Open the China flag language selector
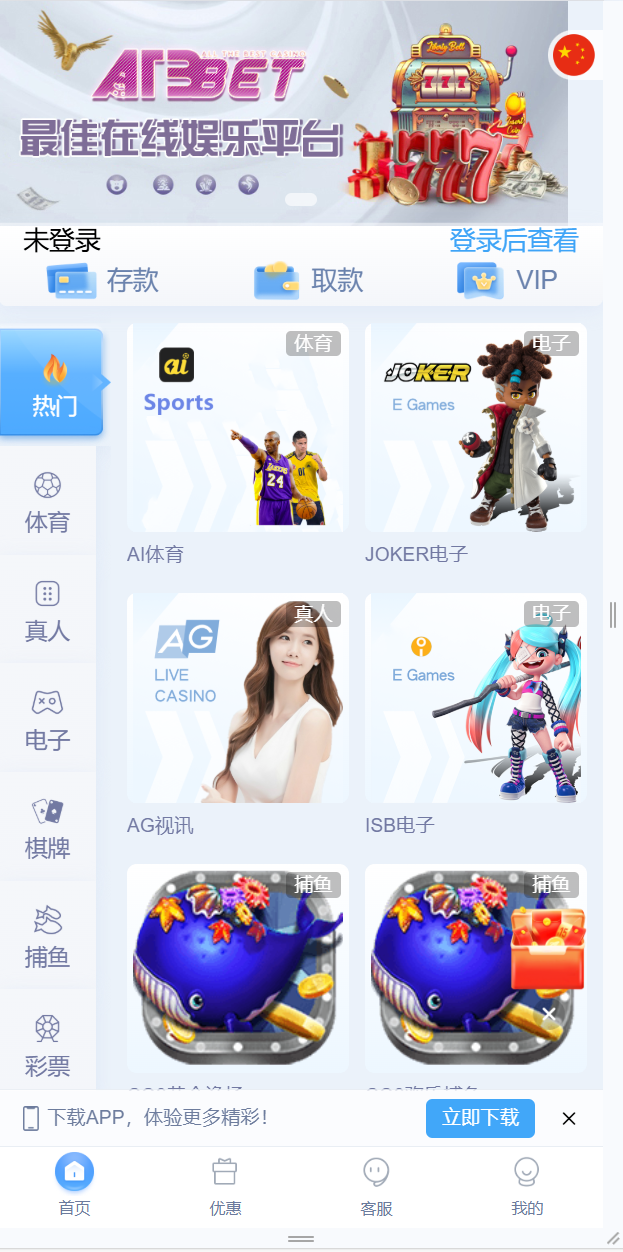This screenshot has width=623, height=1252. pos(573,55)
